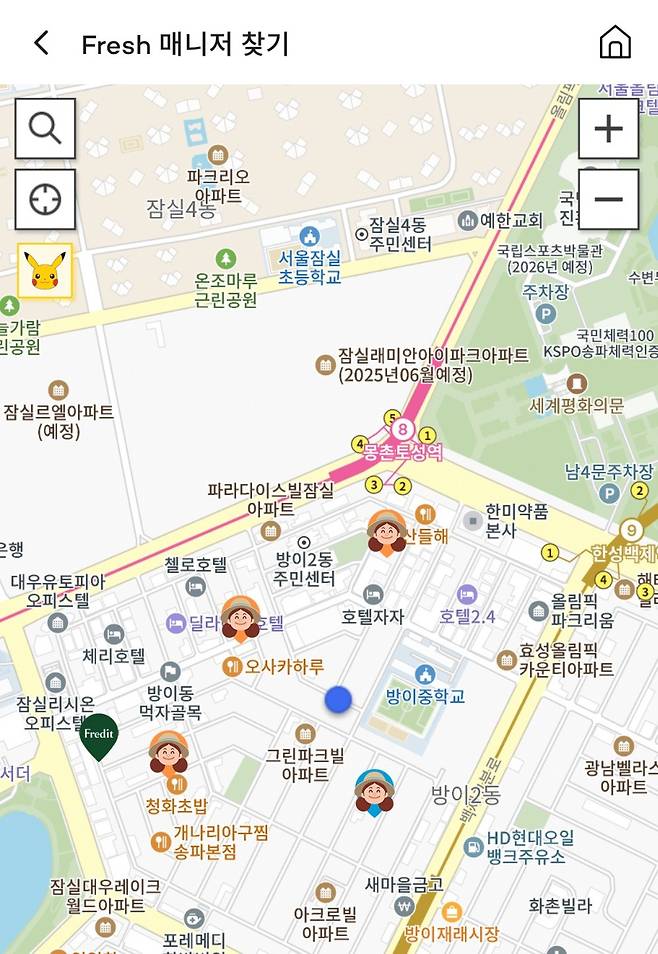This screenshot has height=954, width=658.
Task: Go back from Fresh 매니저 찾기
Action: coord(41,43)
